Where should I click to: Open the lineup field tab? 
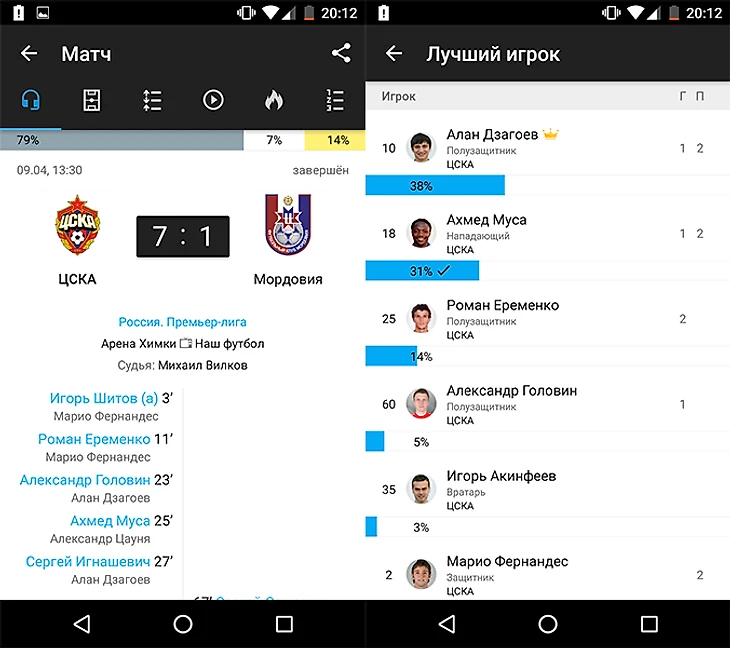click(x=91, y=100)
